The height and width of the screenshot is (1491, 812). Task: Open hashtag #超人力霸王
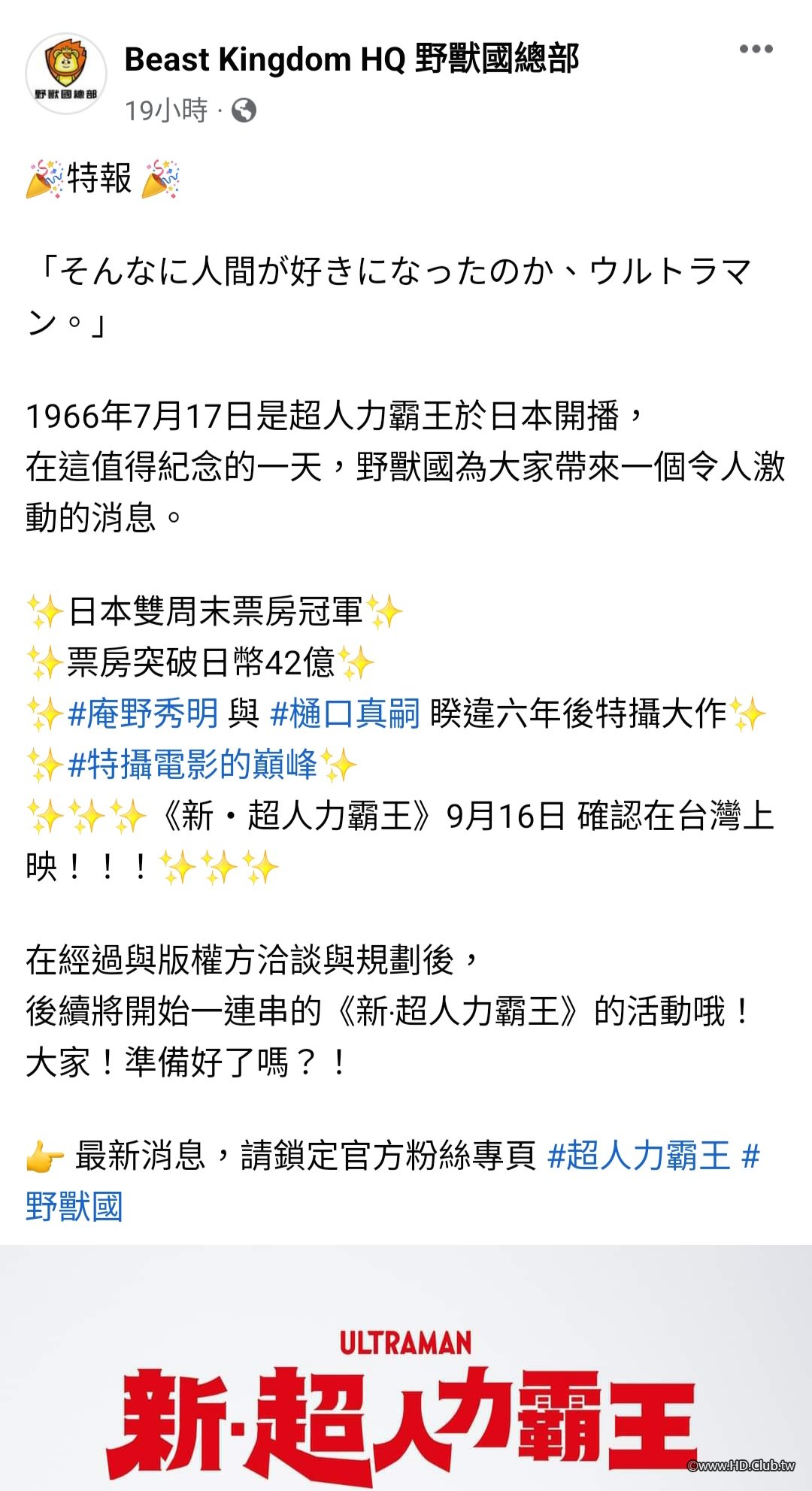tap(639, 1156)
